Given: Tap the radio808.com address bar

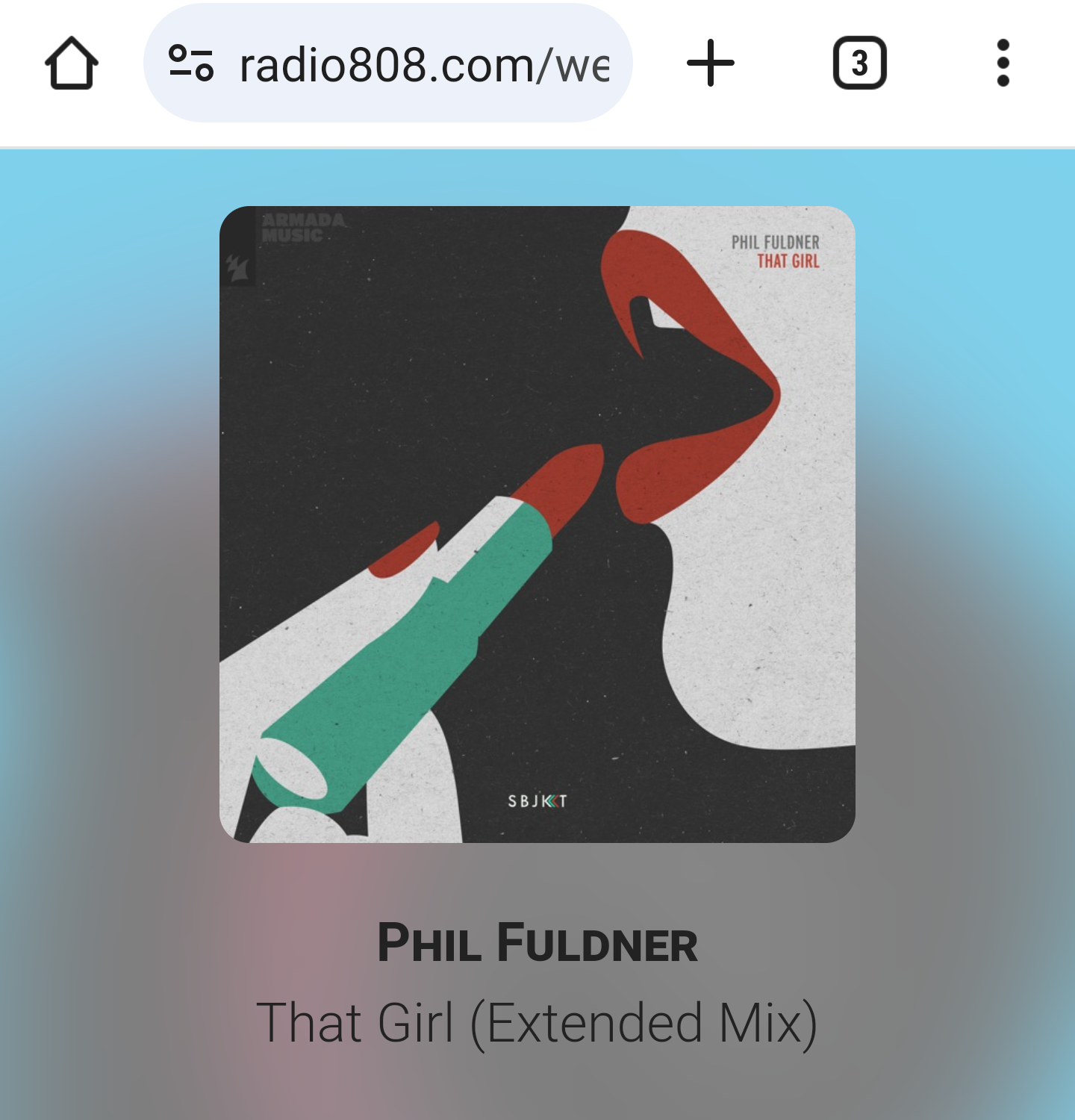Looking at the screenshot, I should point(423,65).
